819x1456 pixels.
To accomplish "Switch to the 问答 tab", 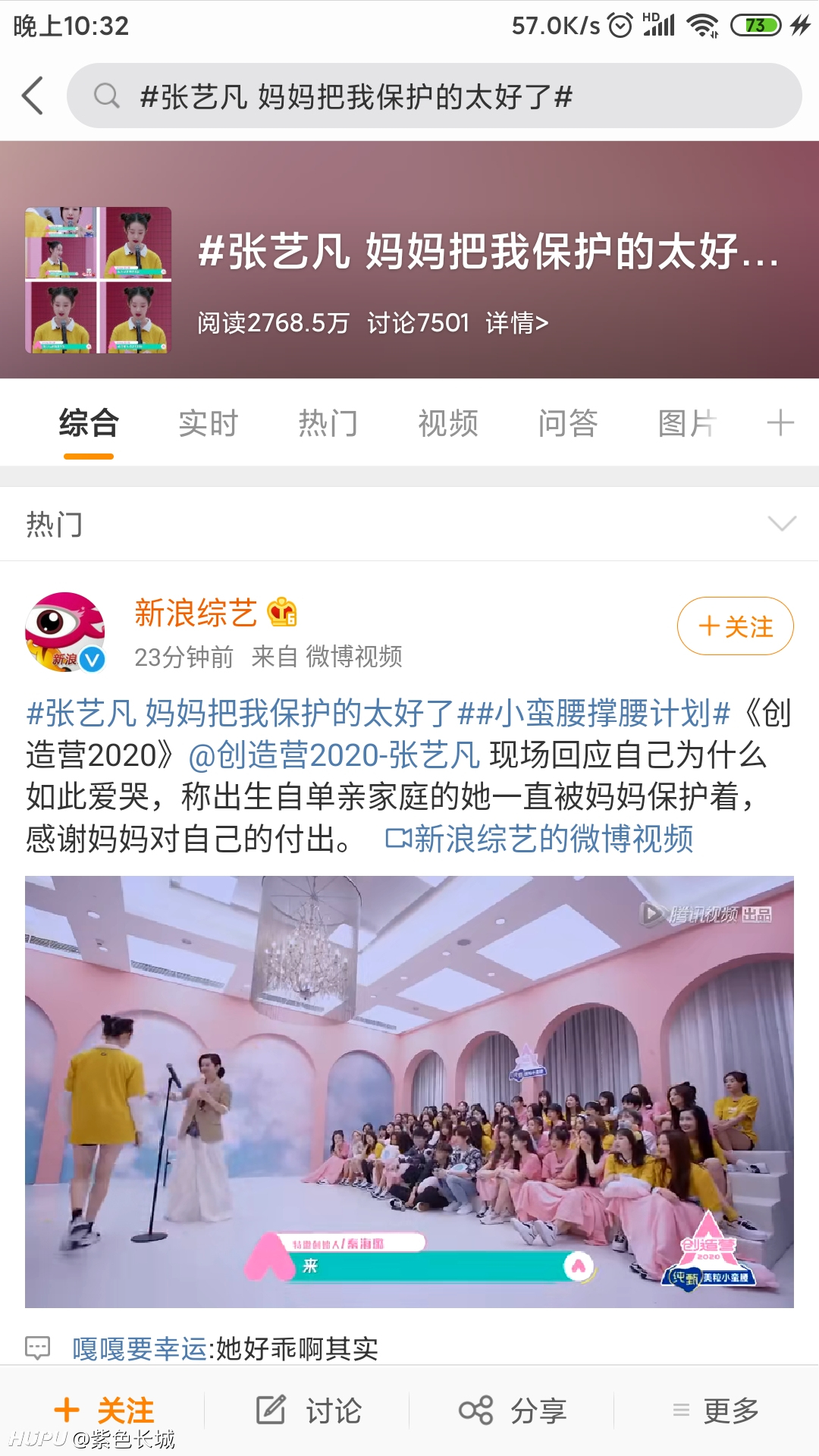I will pos(568,423).
